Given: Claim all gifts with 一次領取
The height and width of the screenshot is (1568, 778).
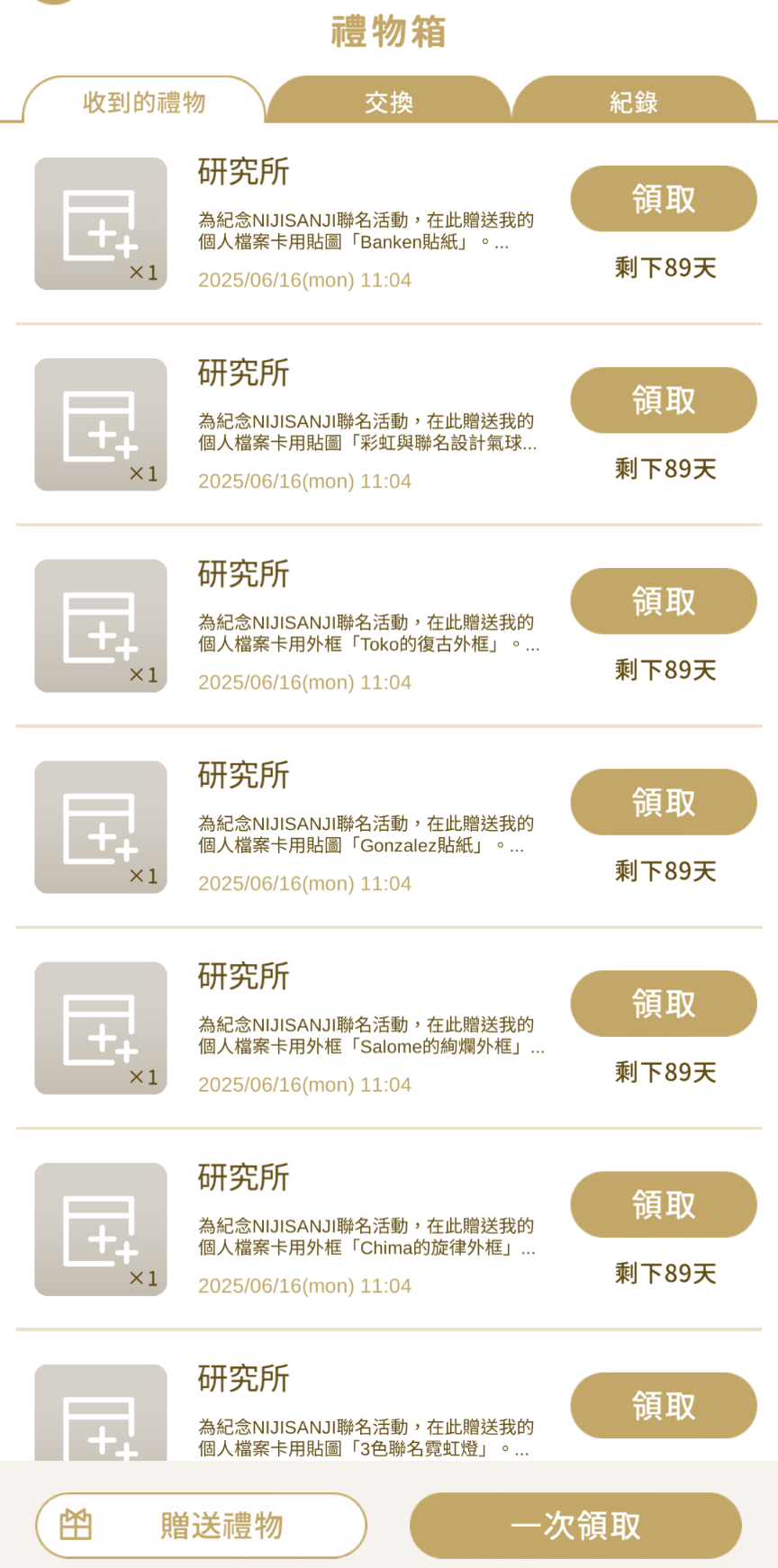Looking at the screenshot, I should point(575,1526).
